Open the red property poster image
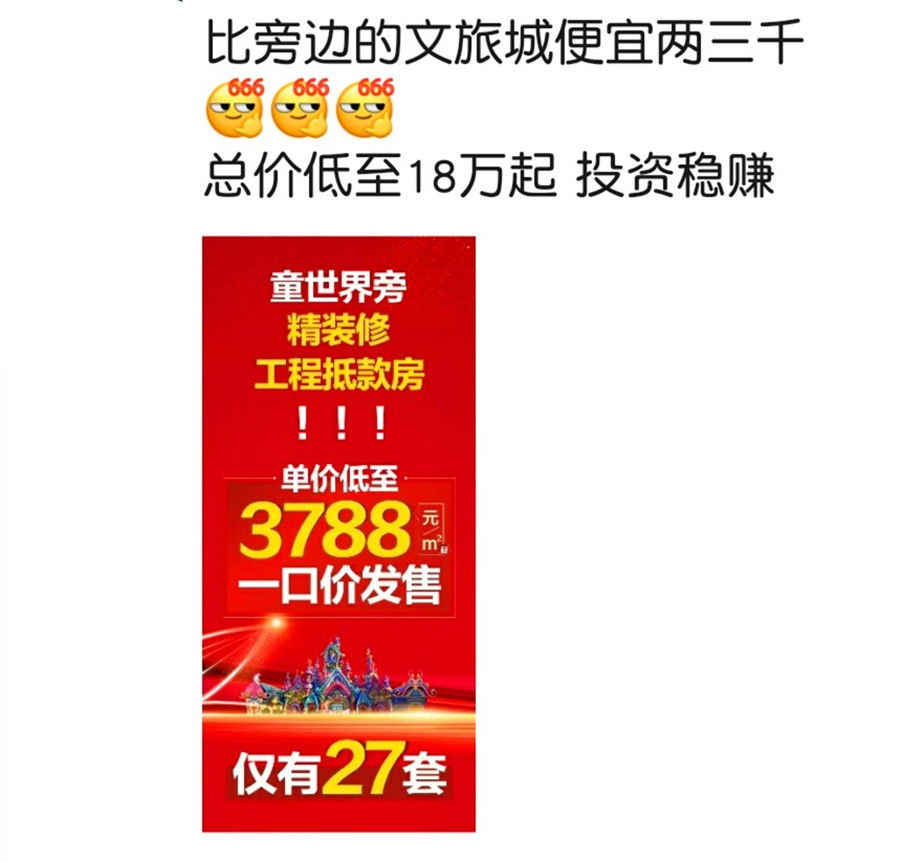The image size is (900, 862). [338, 534]
